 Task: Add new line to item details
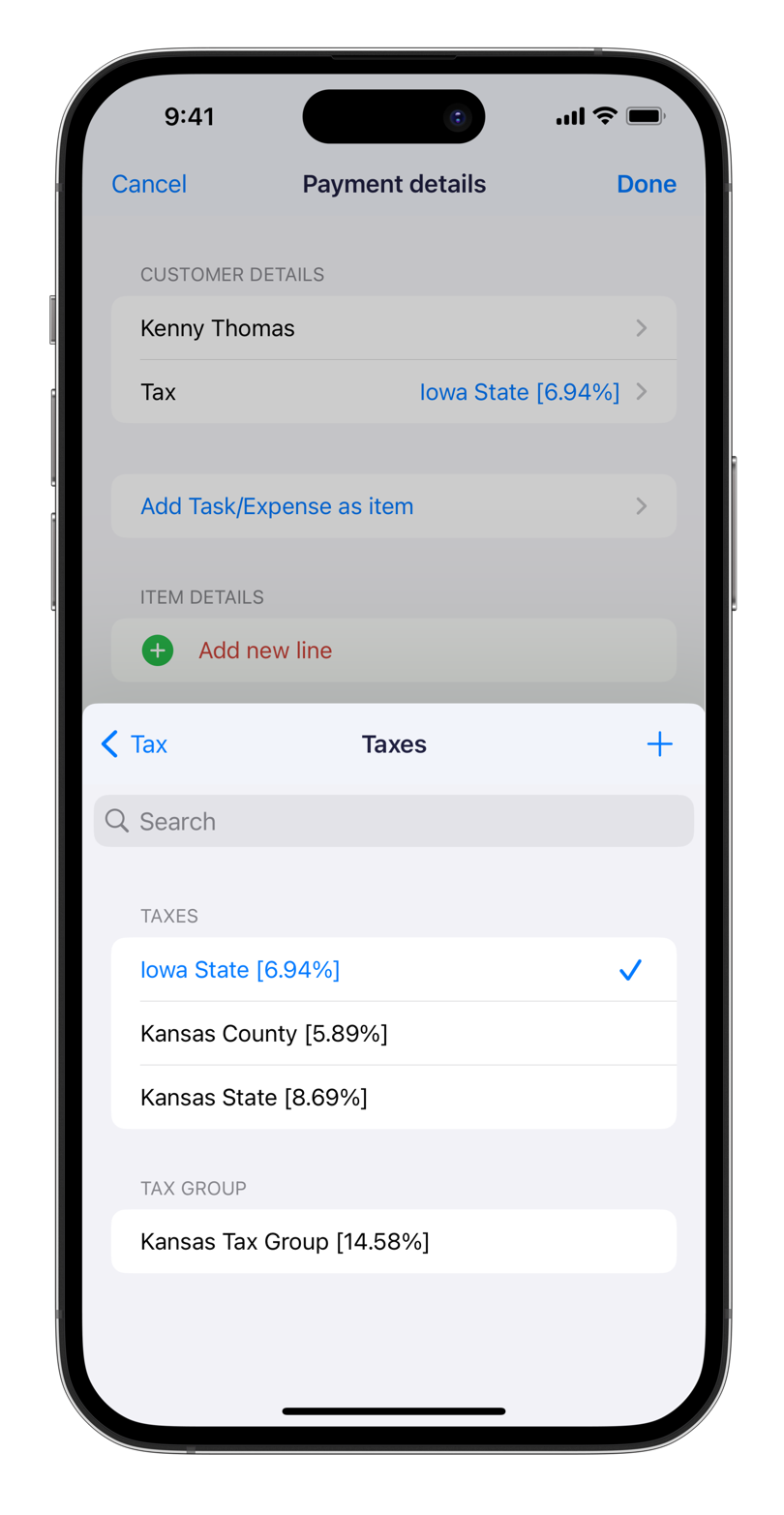(x=265, y=651)
